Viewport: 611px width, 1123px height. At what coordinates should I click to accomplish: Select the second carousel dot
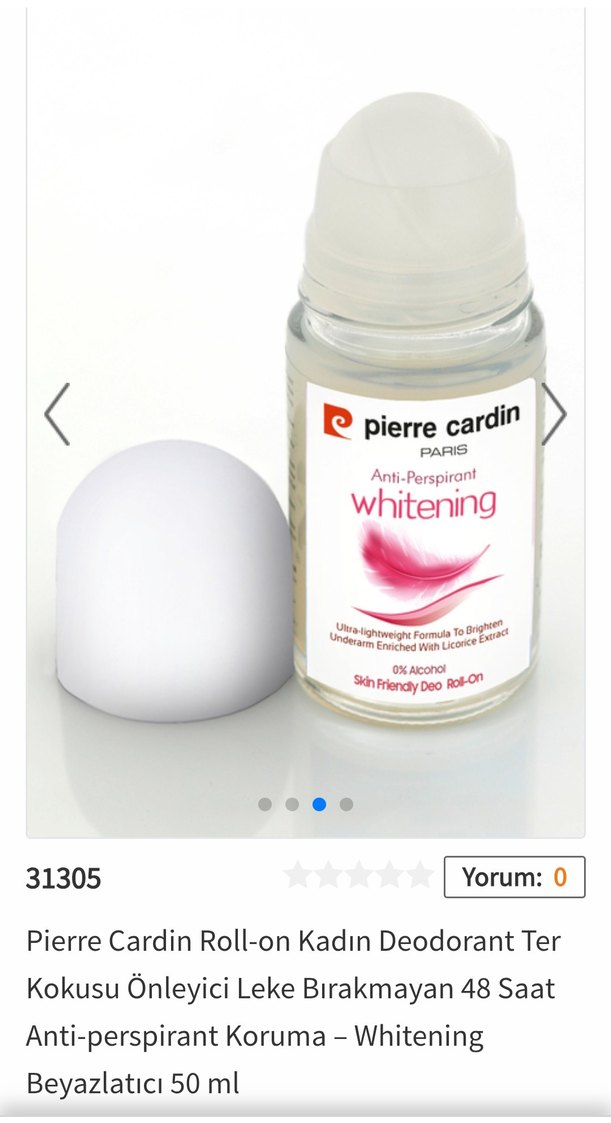pos(292,804)
